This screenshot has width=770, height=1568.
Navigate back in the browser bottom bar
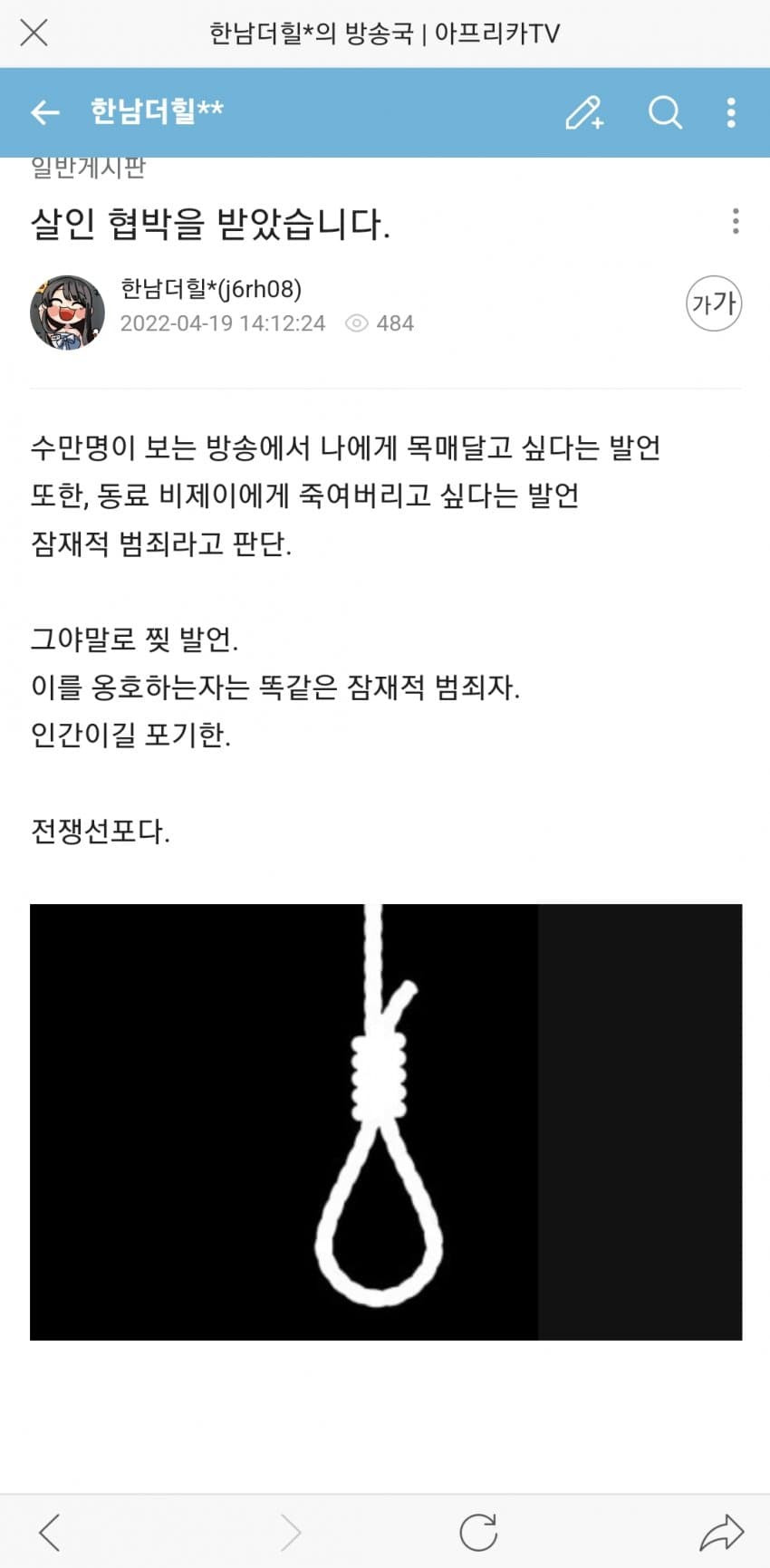point(50,1532)
